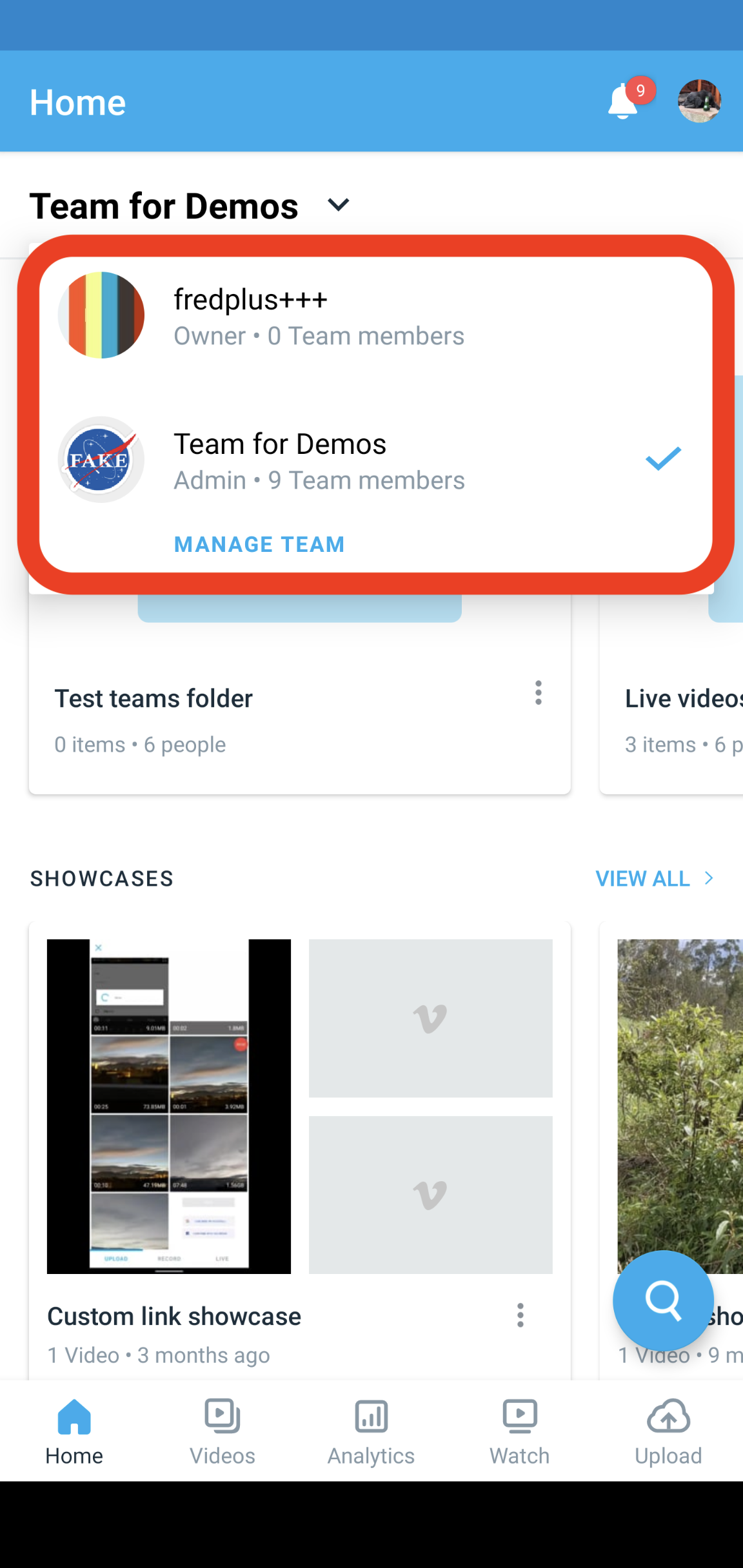Open the profile avatar

(699, 101)
